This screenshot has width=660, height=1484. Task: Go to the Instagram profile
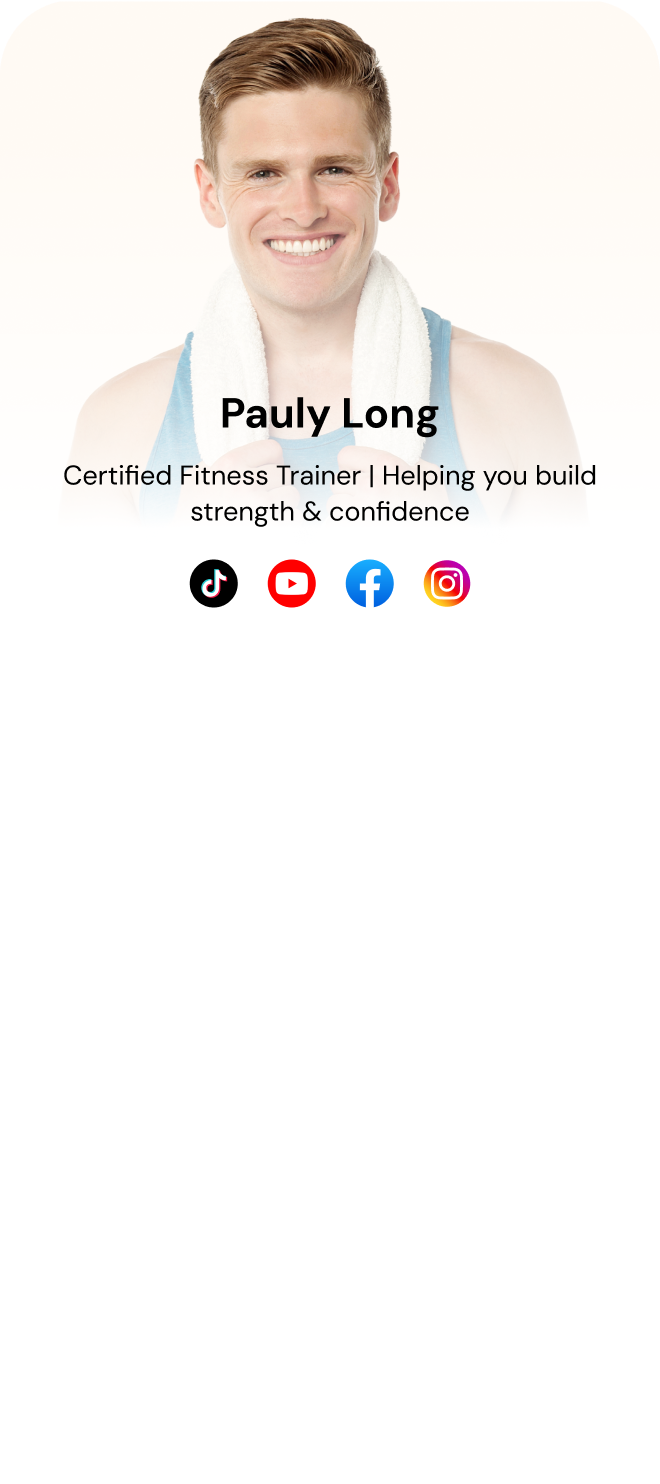[x=447, y=584]
